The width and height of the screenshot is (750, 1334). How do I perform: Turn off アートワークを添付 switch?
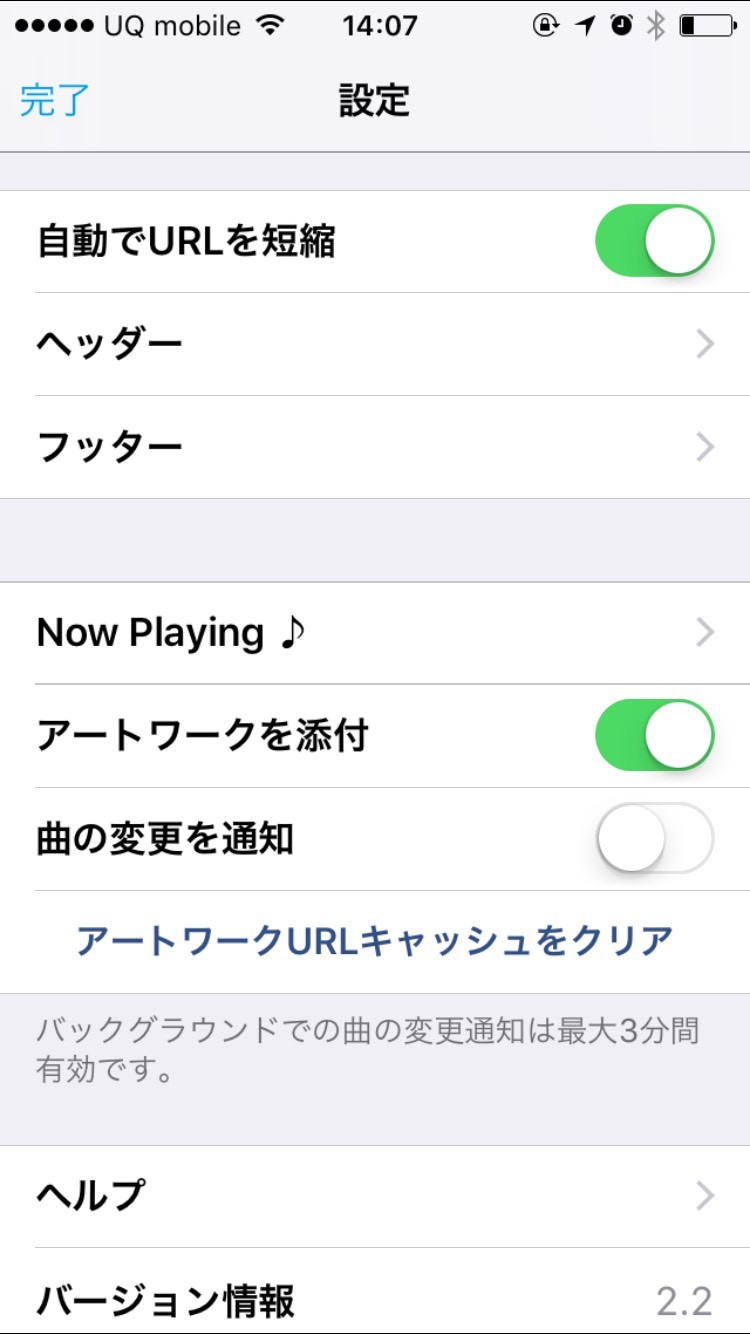click(x=654, y=735)
